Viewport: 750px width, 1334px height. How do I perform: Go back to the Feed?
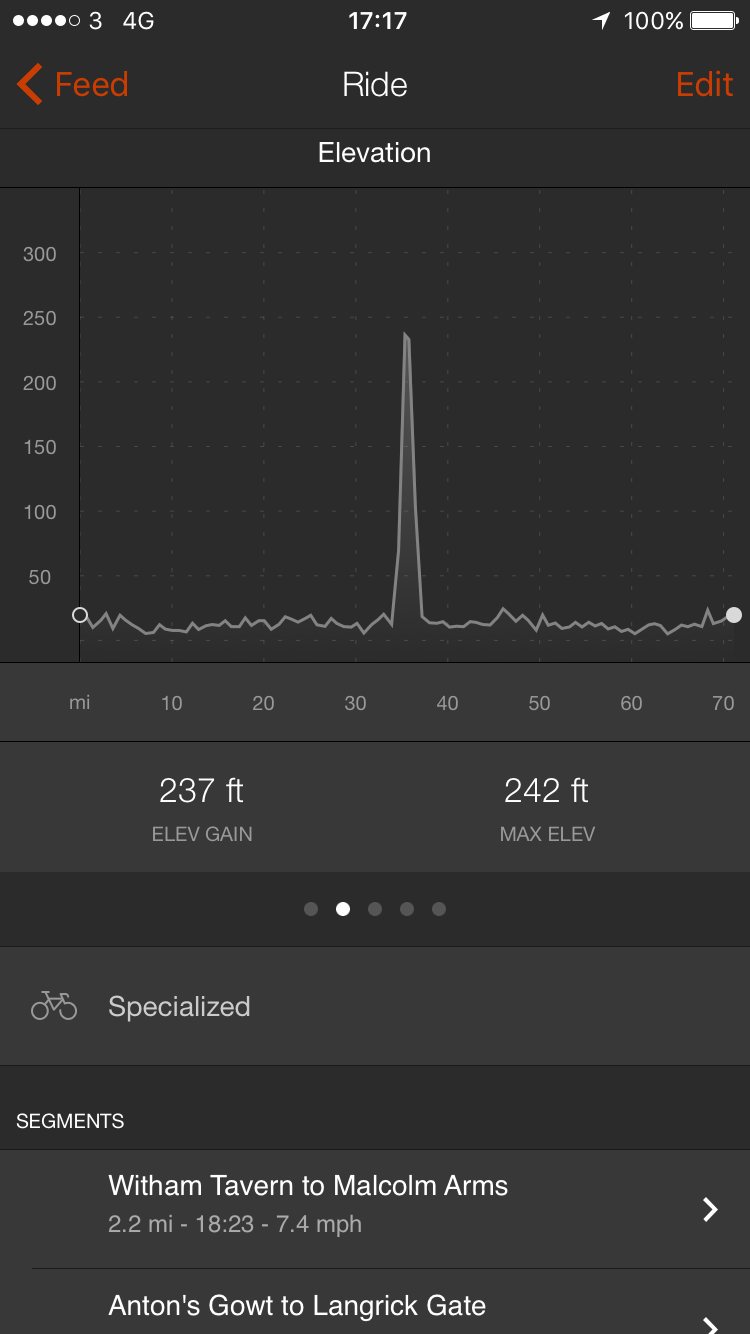(73, 85)
